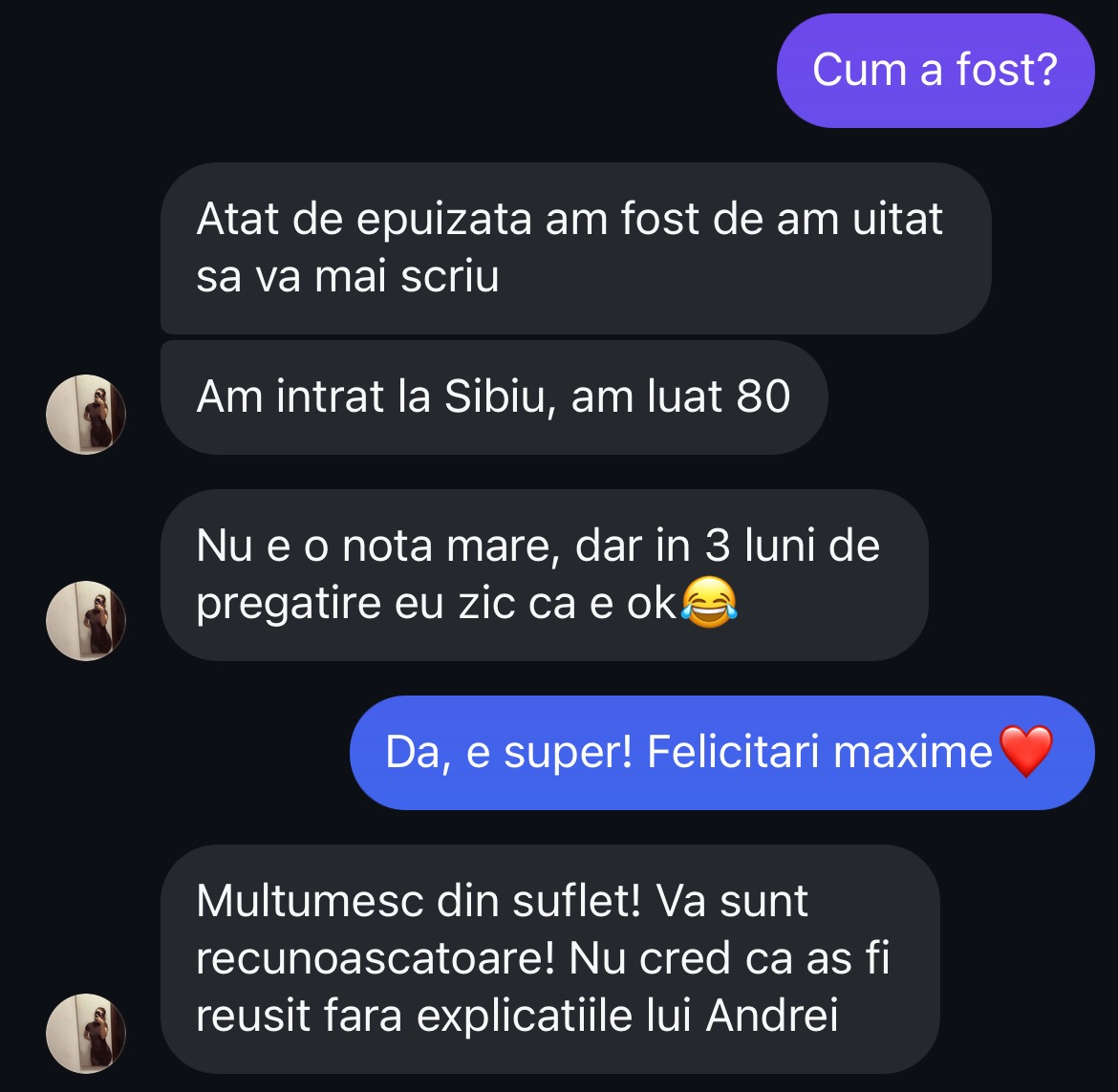This screenshot has height=1092, width=1118.
Task: Open sender's avatar beside "Am intrat la Sibiu"
Action: (x=86, y=414)
